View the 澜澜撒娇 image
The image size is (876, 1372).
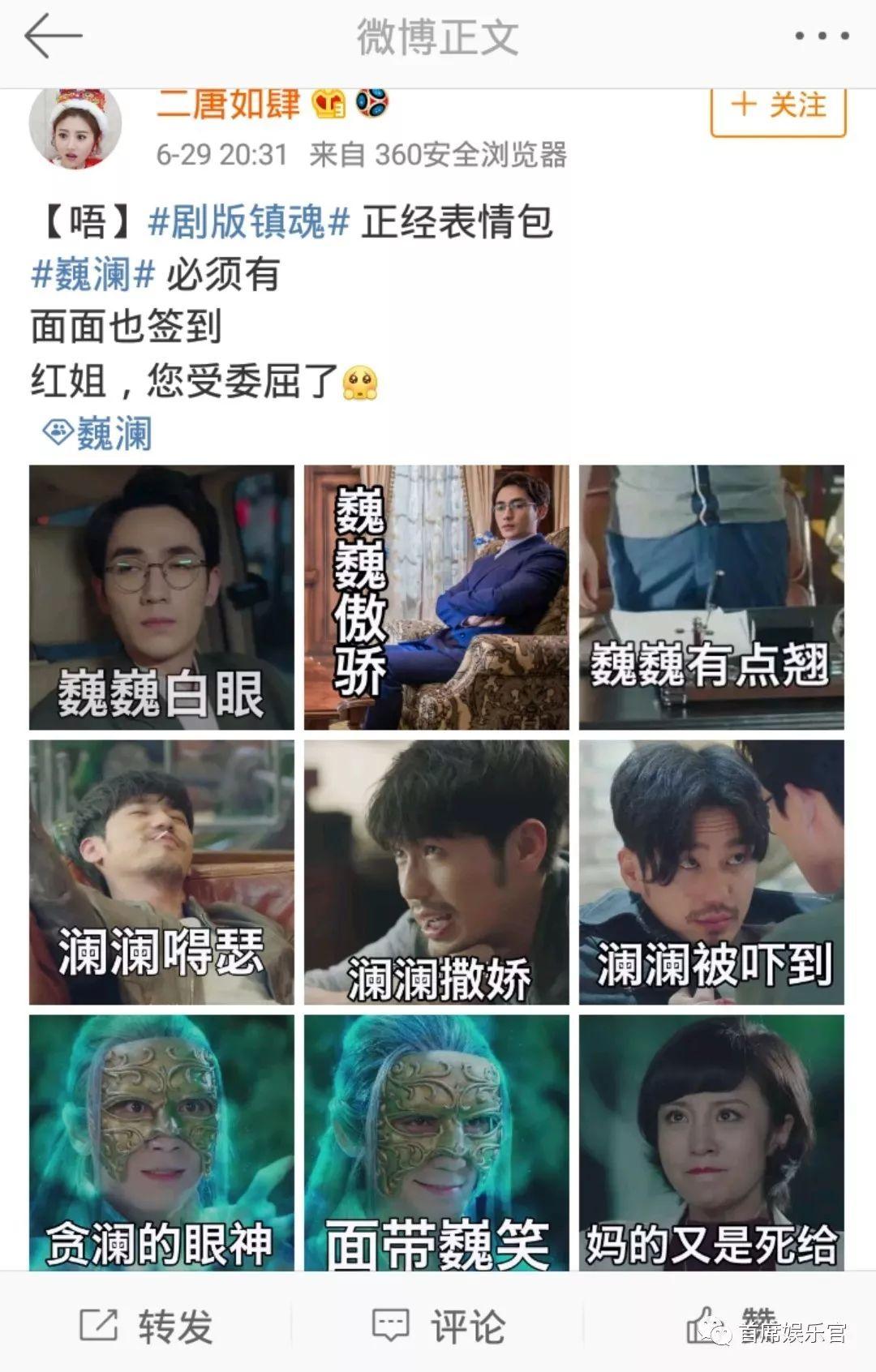pyautogui.click(x=436, y=872)
